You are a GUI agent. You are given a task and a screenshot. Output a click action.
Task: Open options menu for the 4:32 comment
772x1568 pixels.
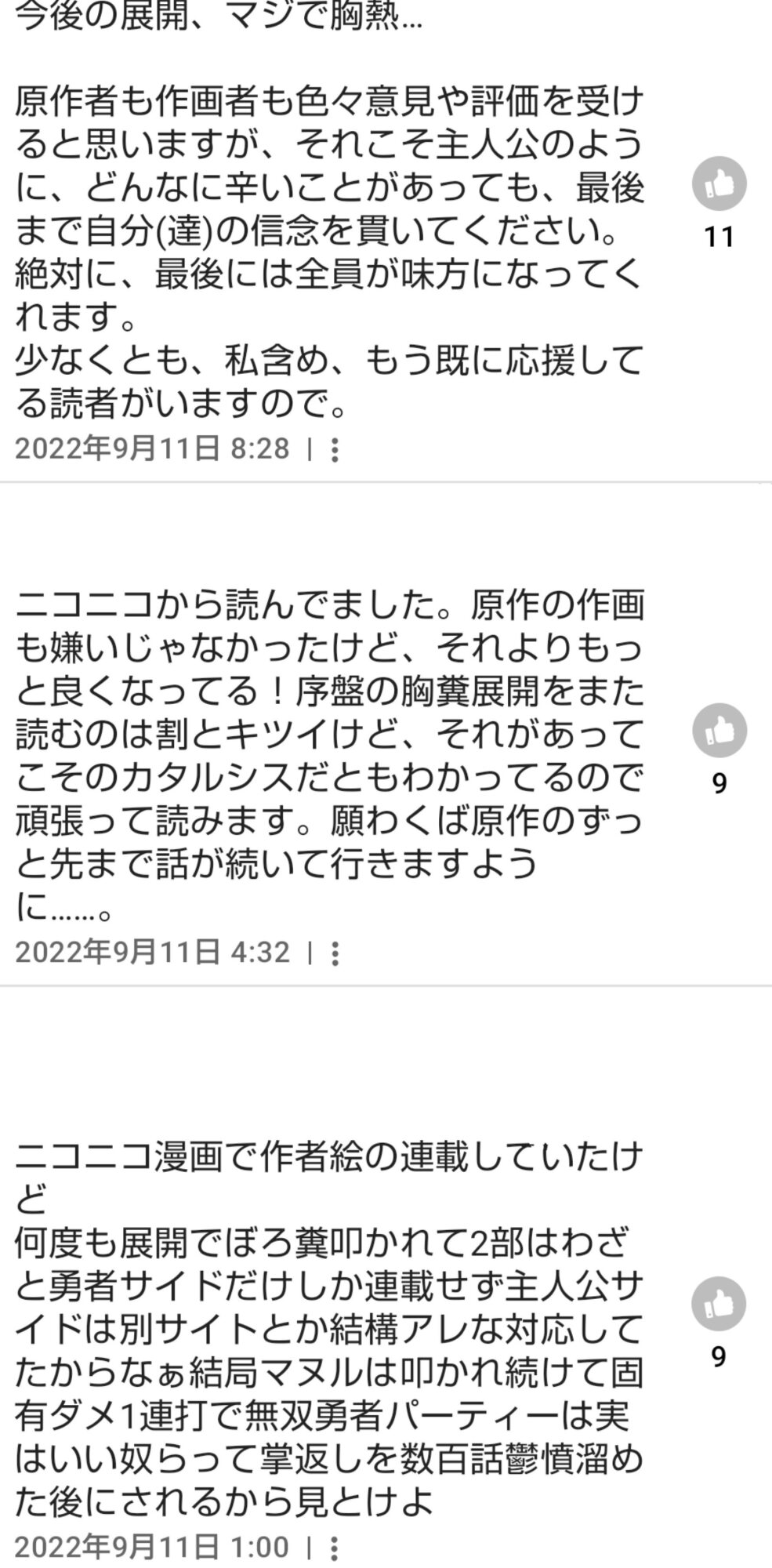pyautogui.click(x=335, y=953)
